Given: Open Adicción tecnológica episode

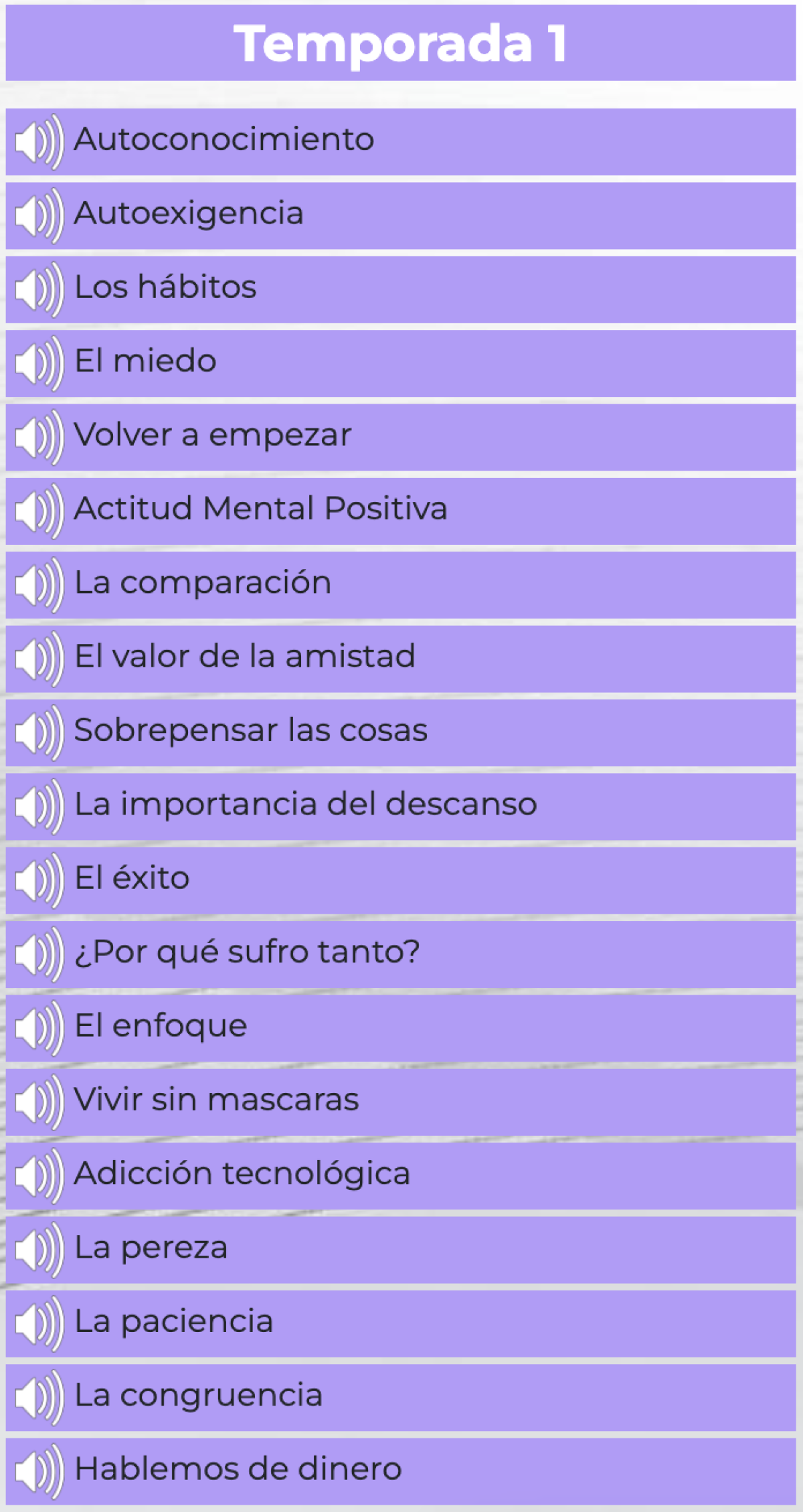Looking at the screenshot, I should 401,1176.
